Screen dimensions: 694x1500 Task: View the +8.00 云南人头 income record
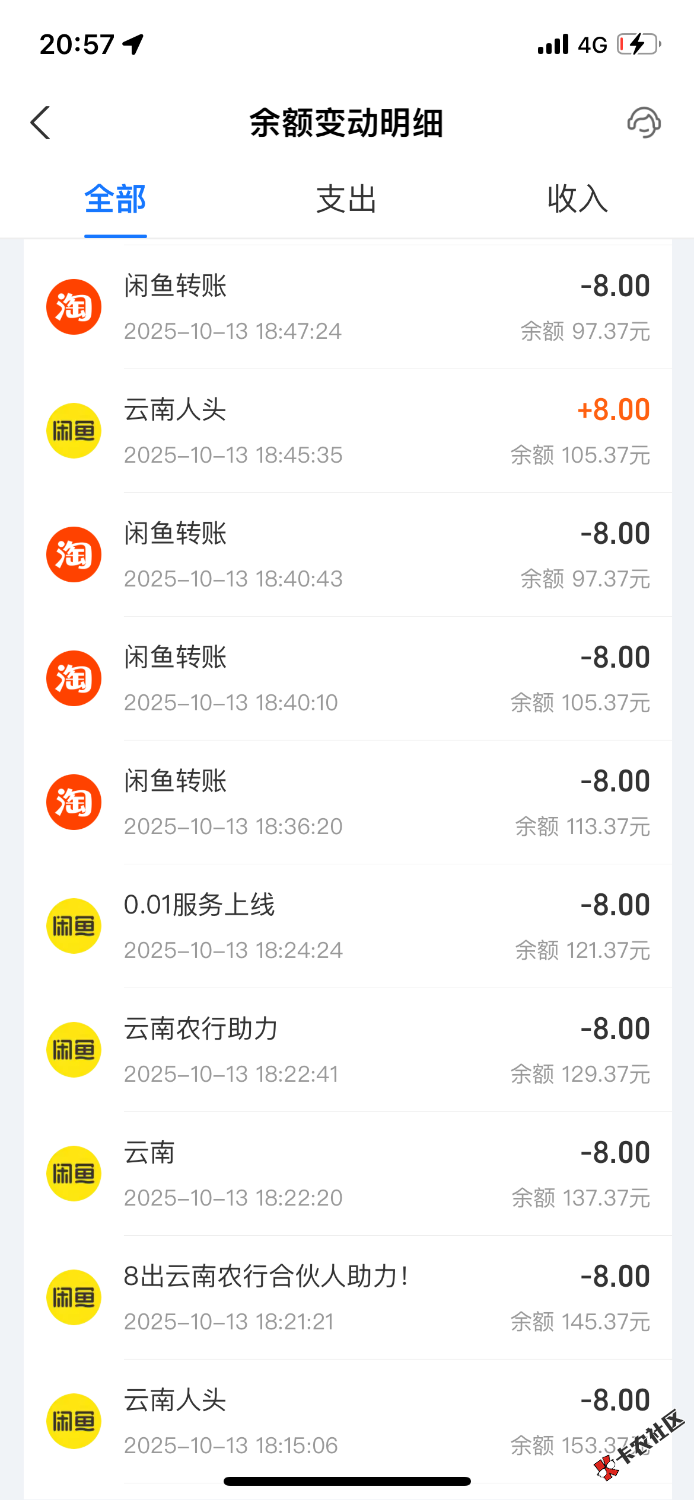tap(347, 431)
